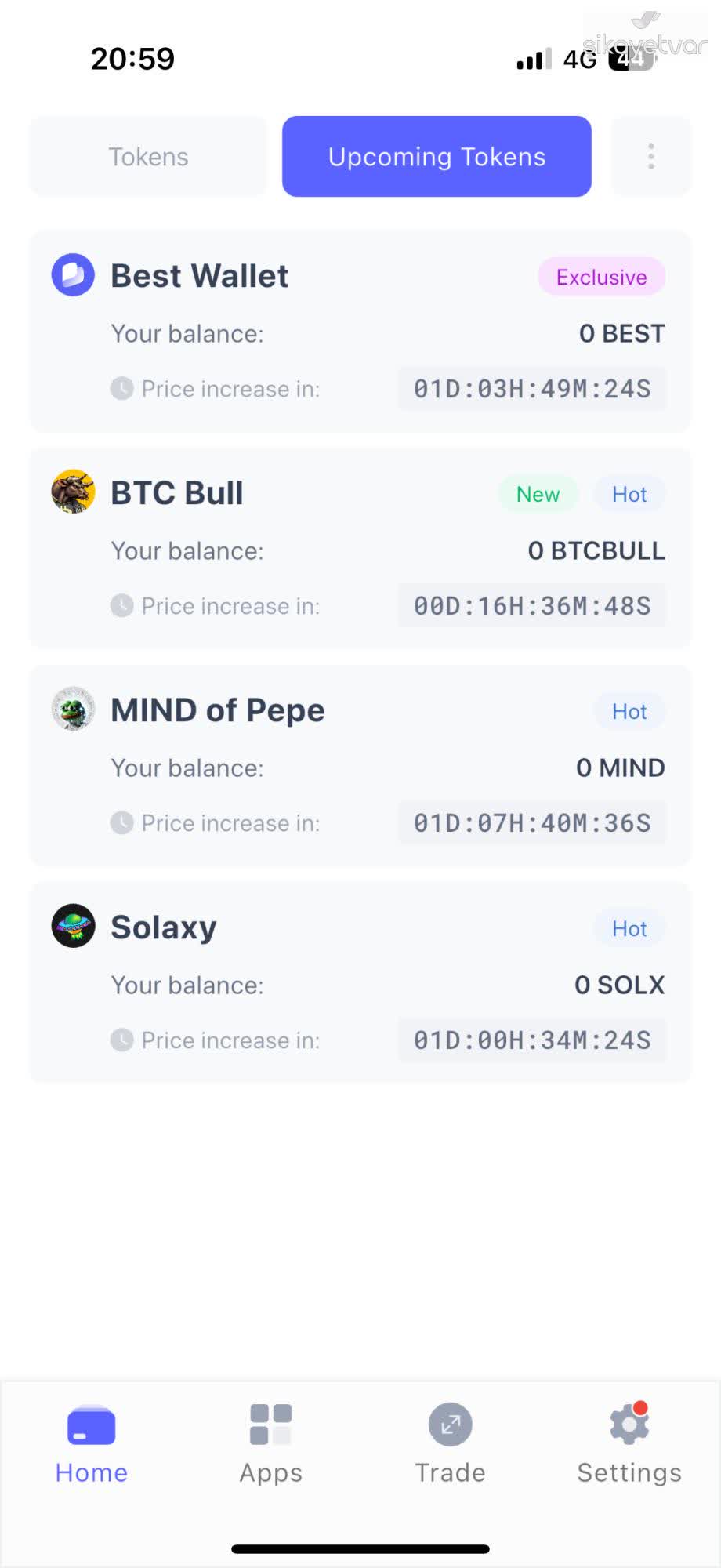
Task: Tap the MIND of Pepe frog icon
Action: (72, 710)
